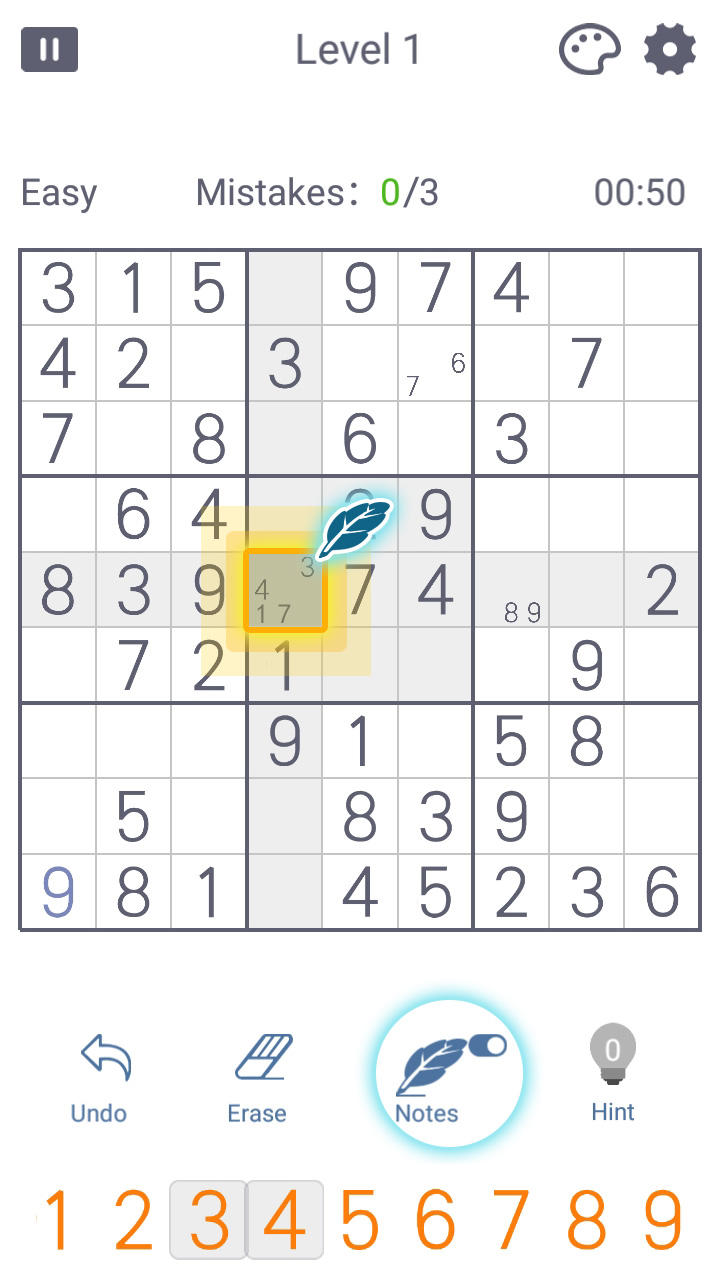The width and height of the screenshot is (720, 1280).
Task: Select number 5 from the number pad
Action: click(x=359, y=1218)
